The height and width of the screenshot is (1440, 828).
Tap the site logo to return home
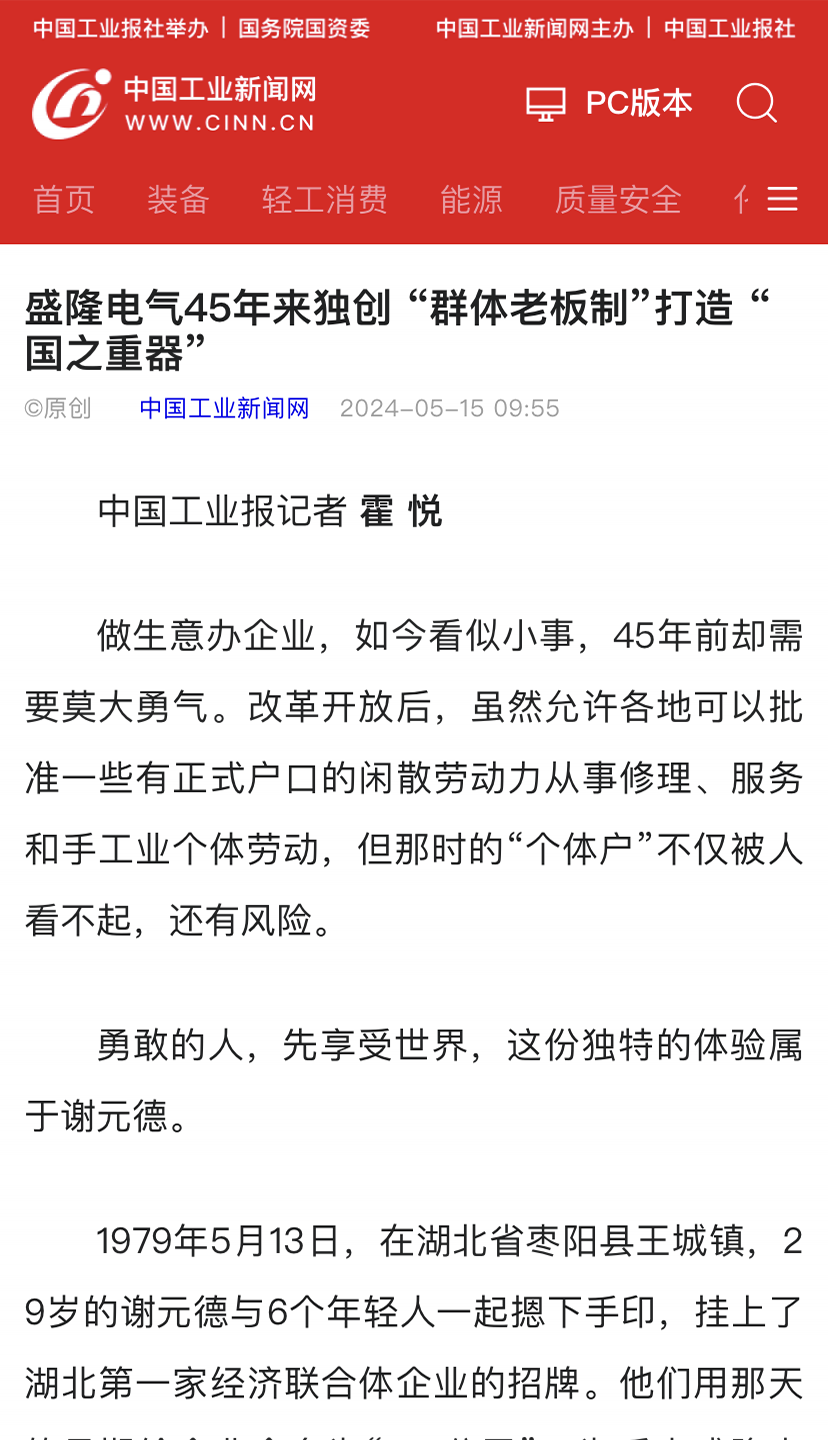point(174,103)
